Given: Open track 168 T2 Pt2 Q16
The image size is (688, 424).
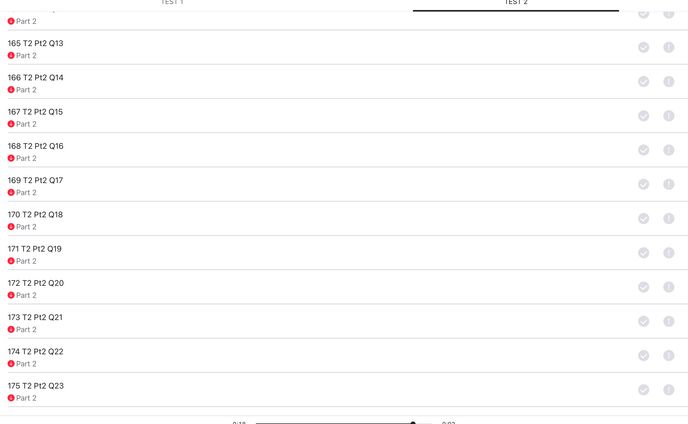Looking at the screenshot, I should click(36, 146).
